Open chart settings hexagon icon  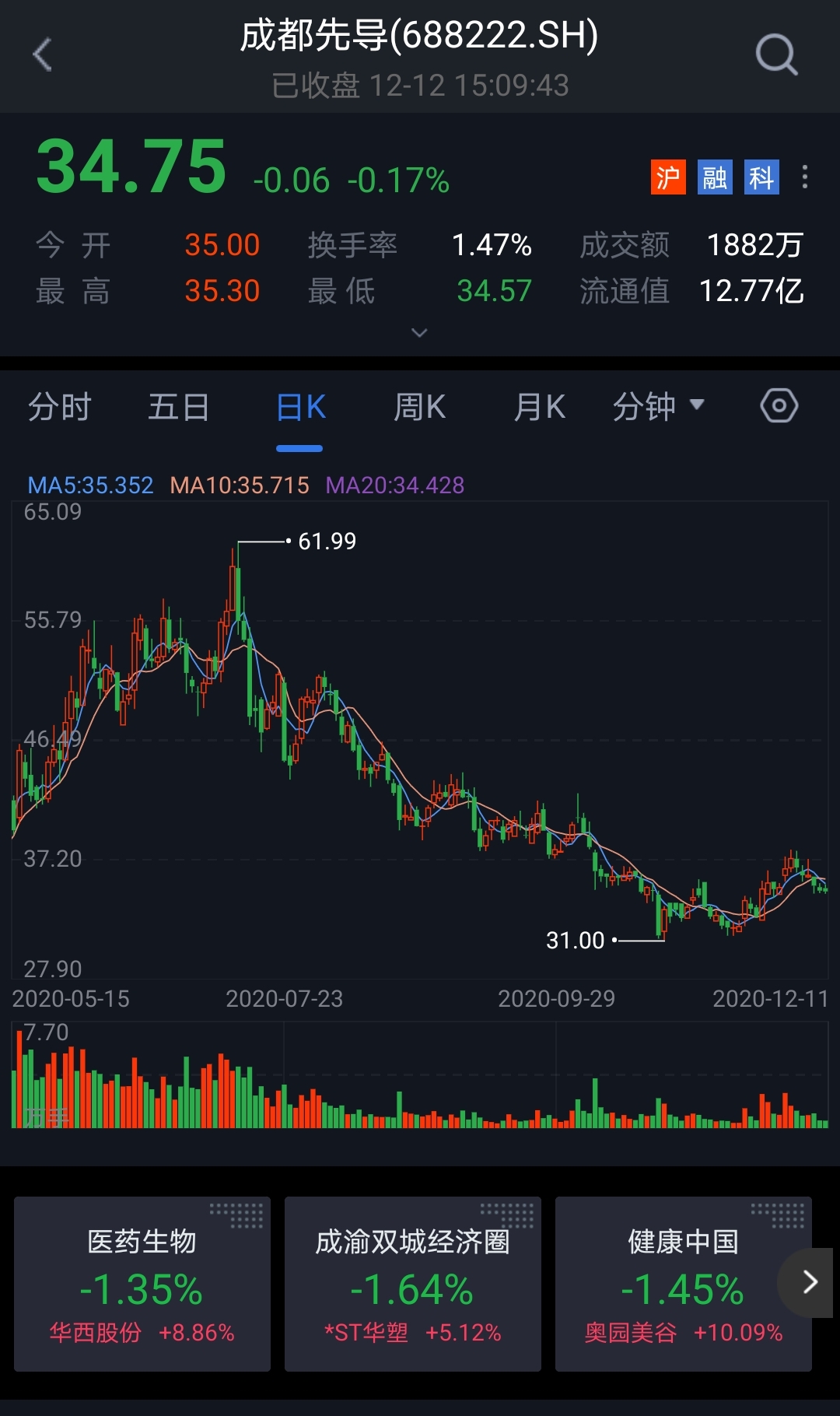[779, 406]
